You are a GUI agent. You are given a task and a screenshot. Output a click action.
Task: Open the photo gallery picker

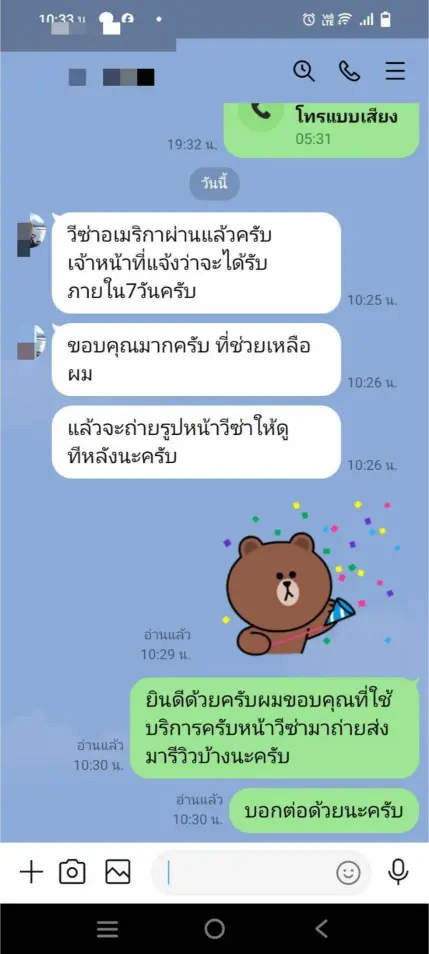(x=117, y=872)
